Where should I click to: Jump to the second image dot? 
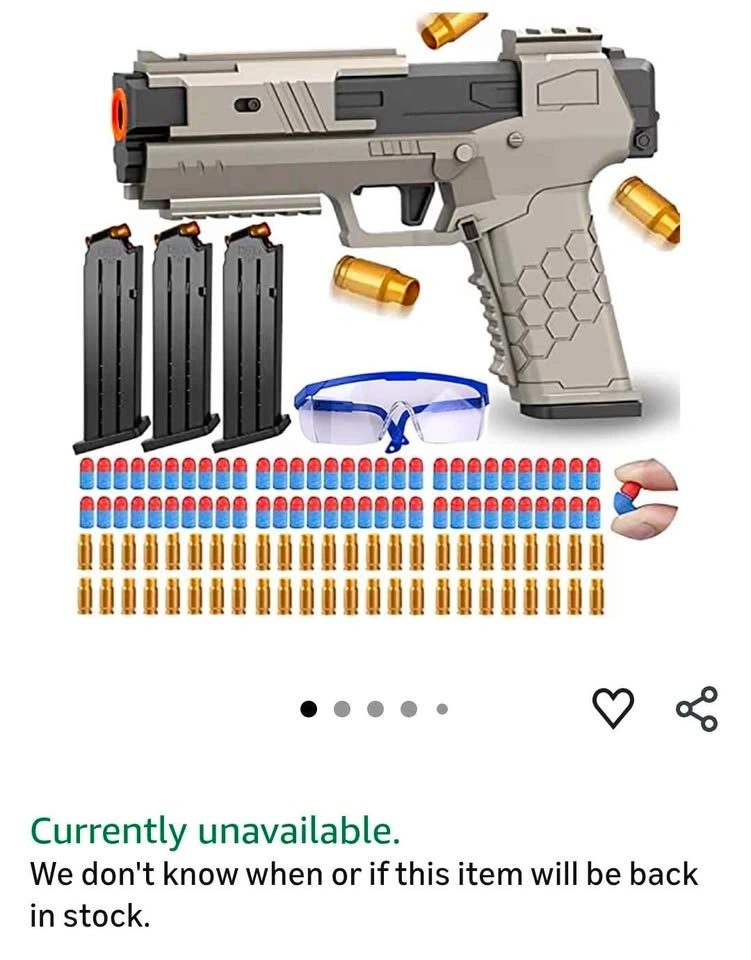tap(342, 709)
